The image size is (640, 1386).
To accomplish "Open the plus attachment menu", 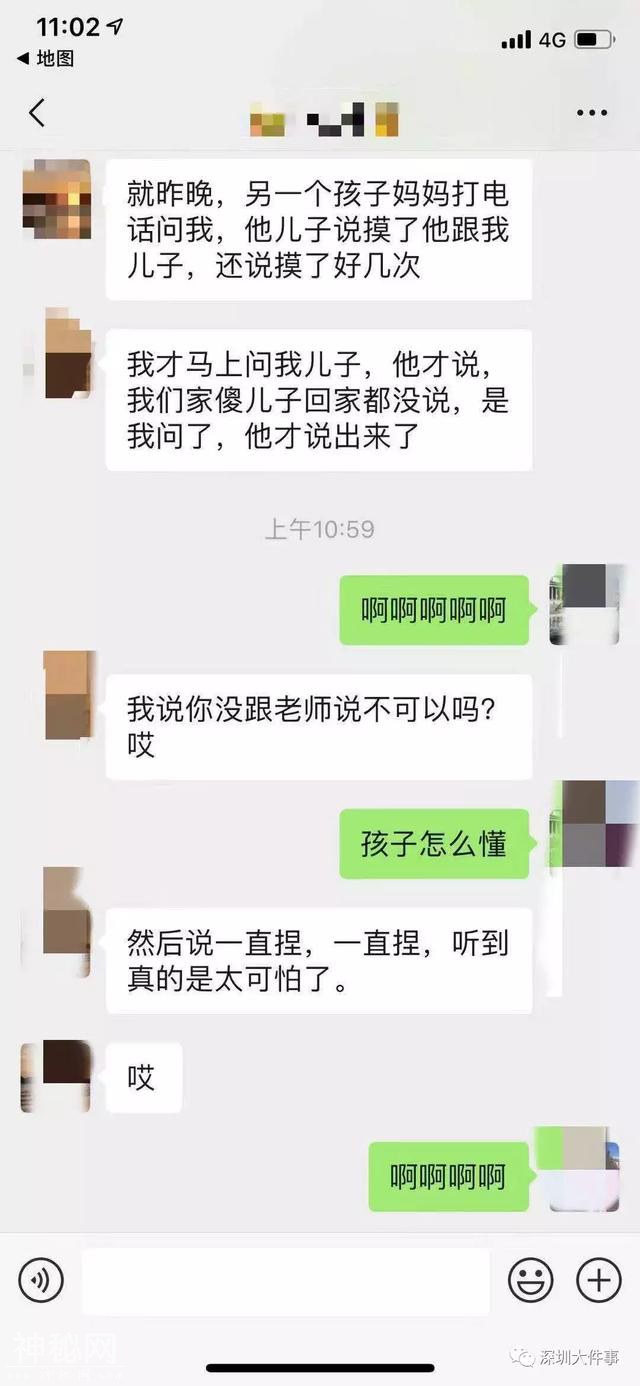I will (x=598, y=1279).
